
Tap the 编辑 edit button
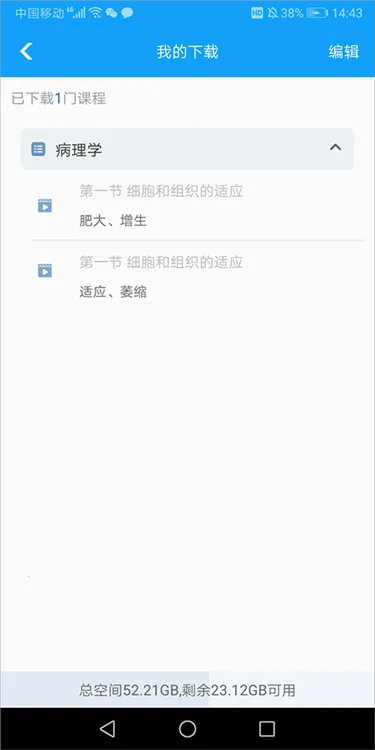pos(343,52)
